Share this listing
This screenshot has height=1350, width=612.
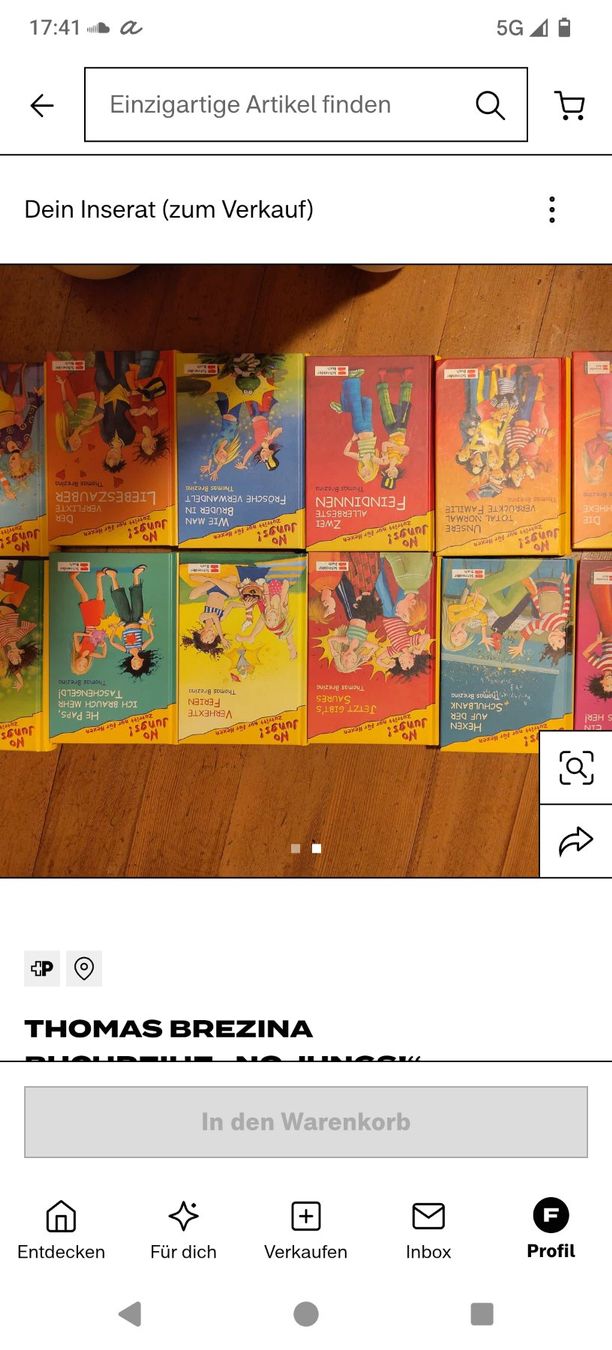tap(576, 842)
